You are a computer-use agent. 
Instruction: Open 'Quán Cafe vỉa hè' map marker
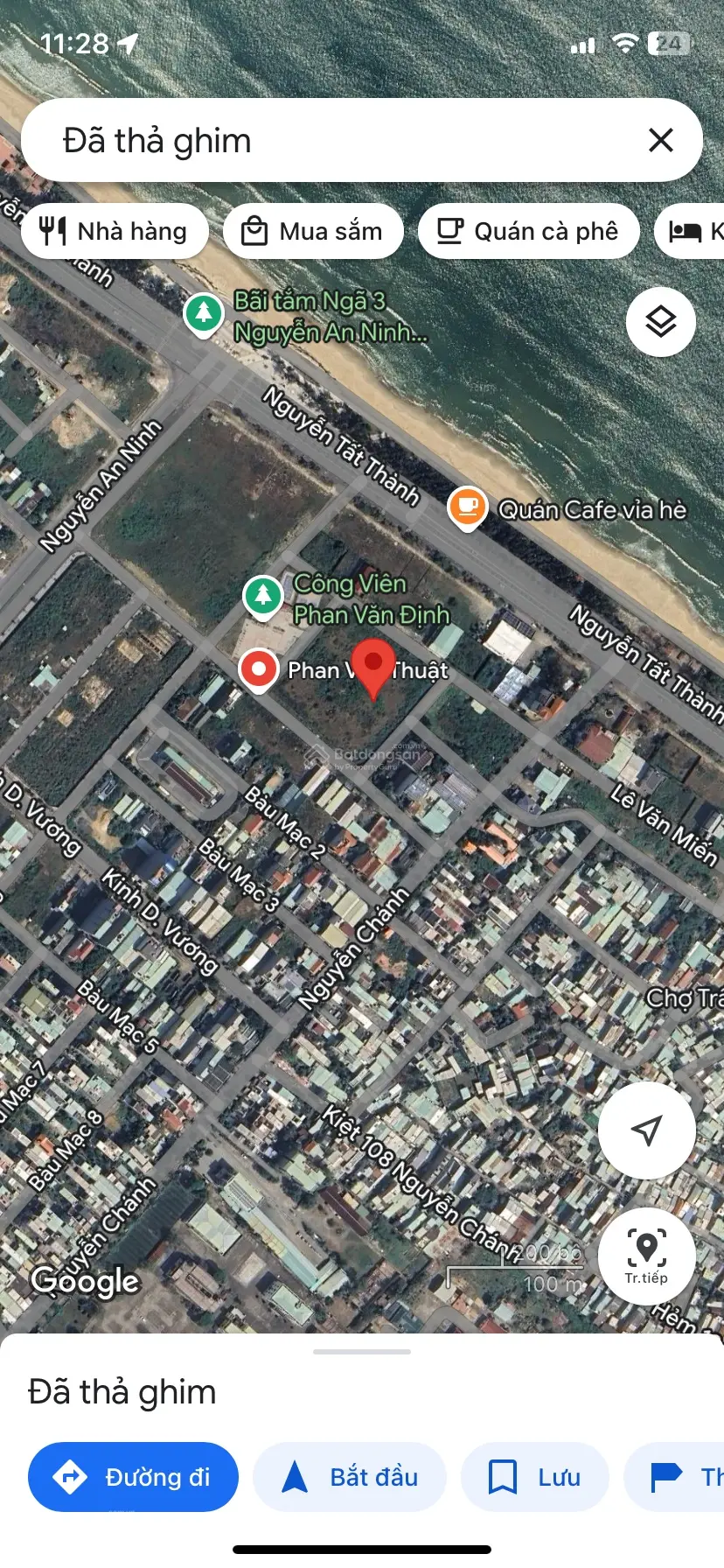point(467,507)
